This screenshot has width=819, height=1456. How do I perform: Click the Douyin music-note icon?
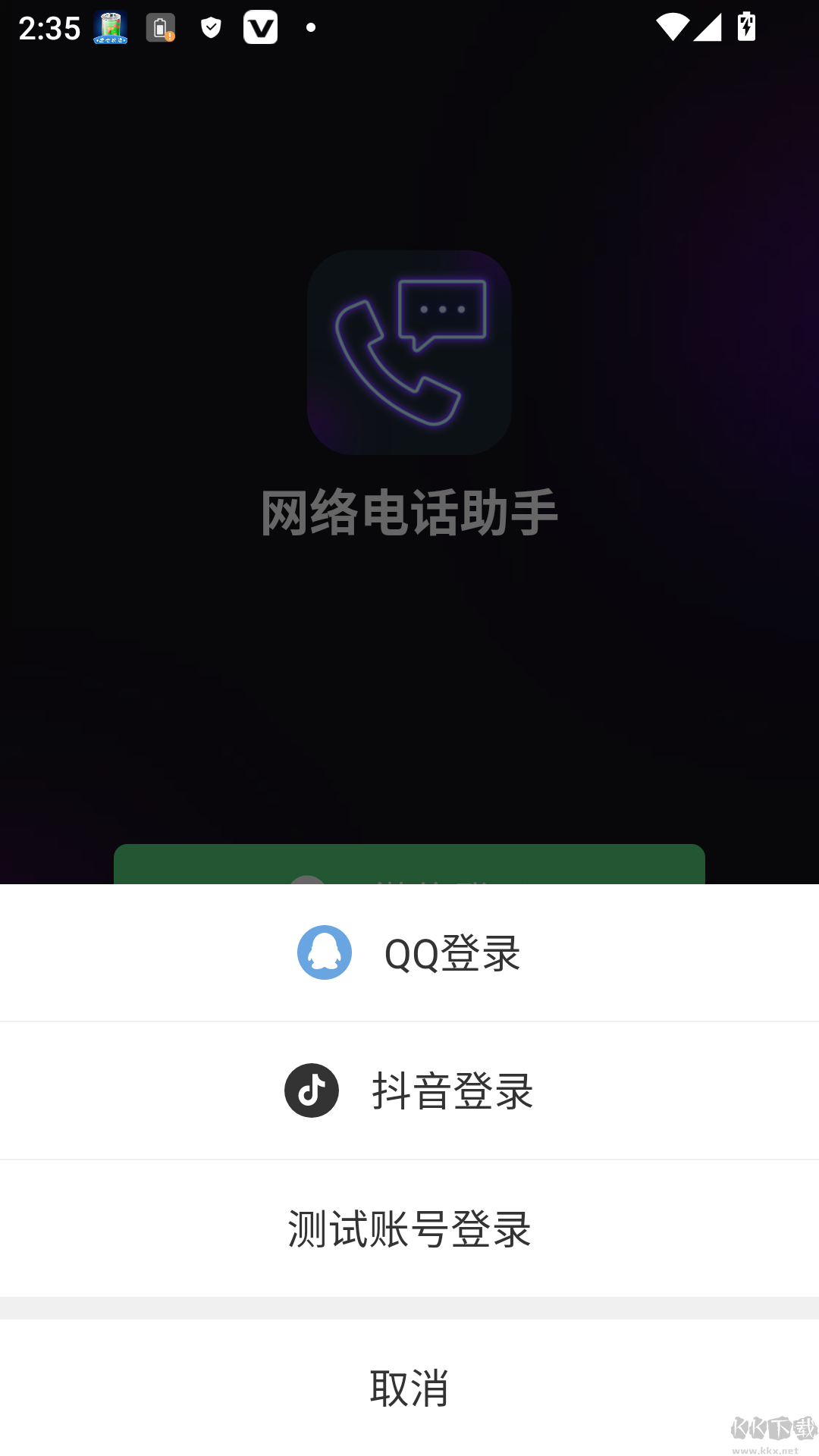312,1090
